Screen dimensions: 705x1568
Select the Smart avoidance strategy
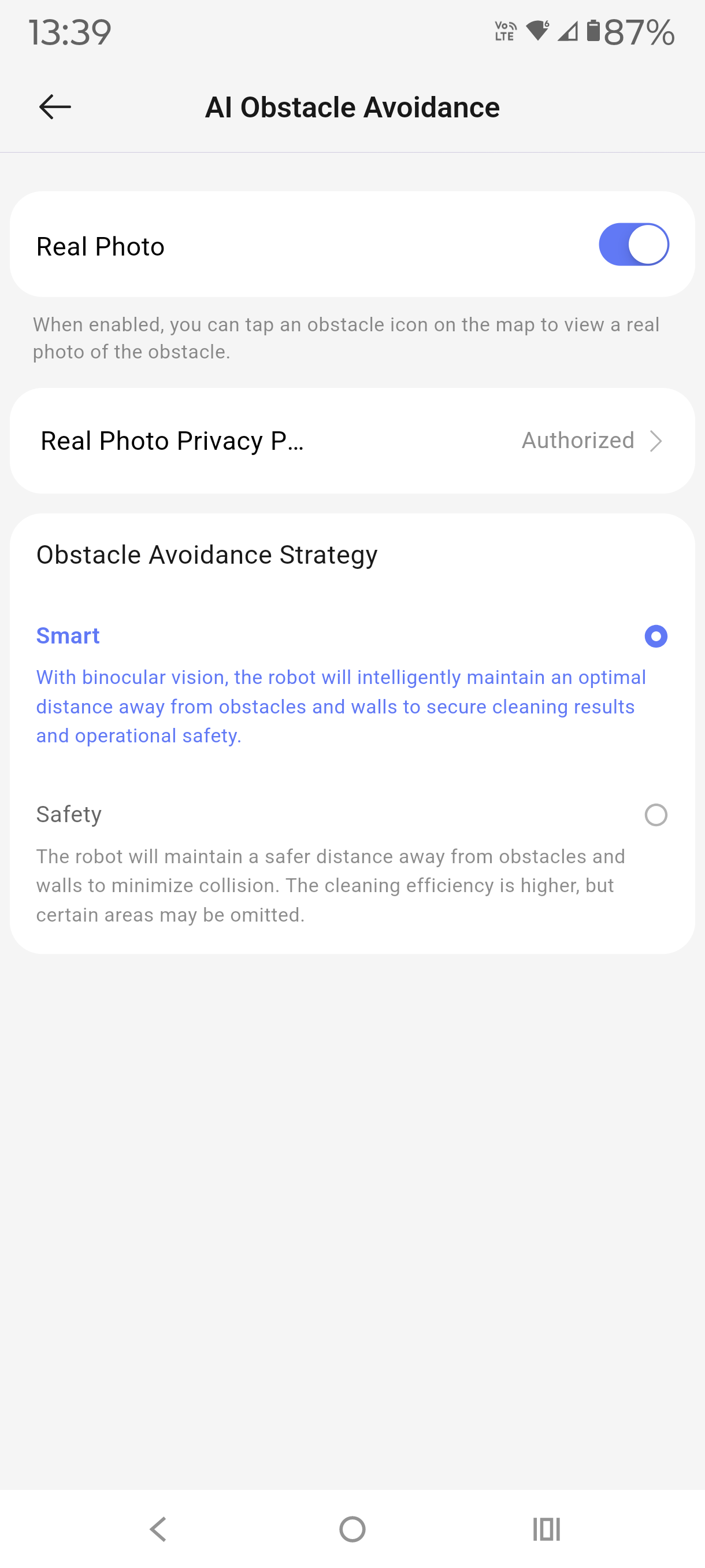tap(655, 636)
